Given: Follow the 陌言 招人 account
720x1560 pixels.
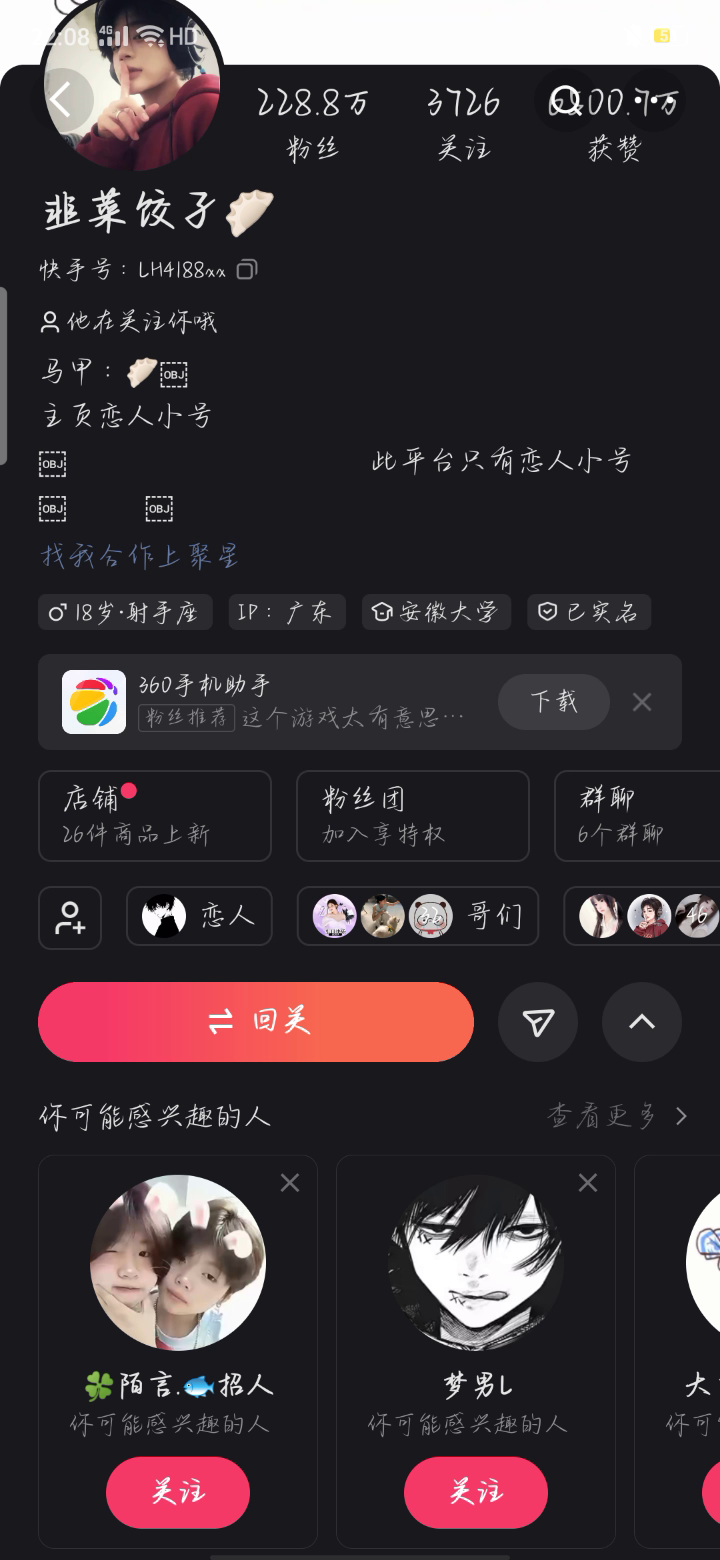Looking at the screenshot, I should point(178,1492).
